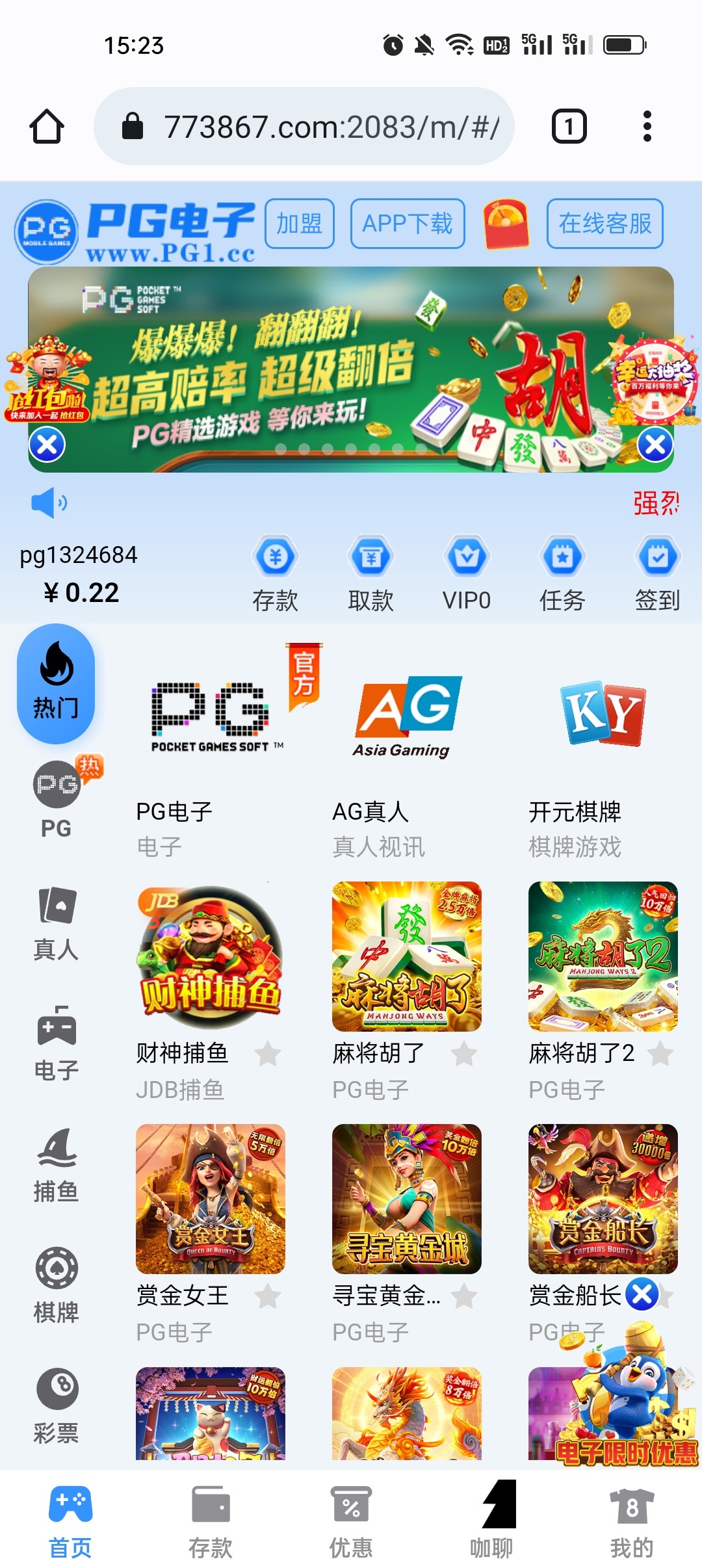Tap the 加盟 button
Image resolution: width=702 pixels, height=1568 pixels.
click(x=300, y=224)
